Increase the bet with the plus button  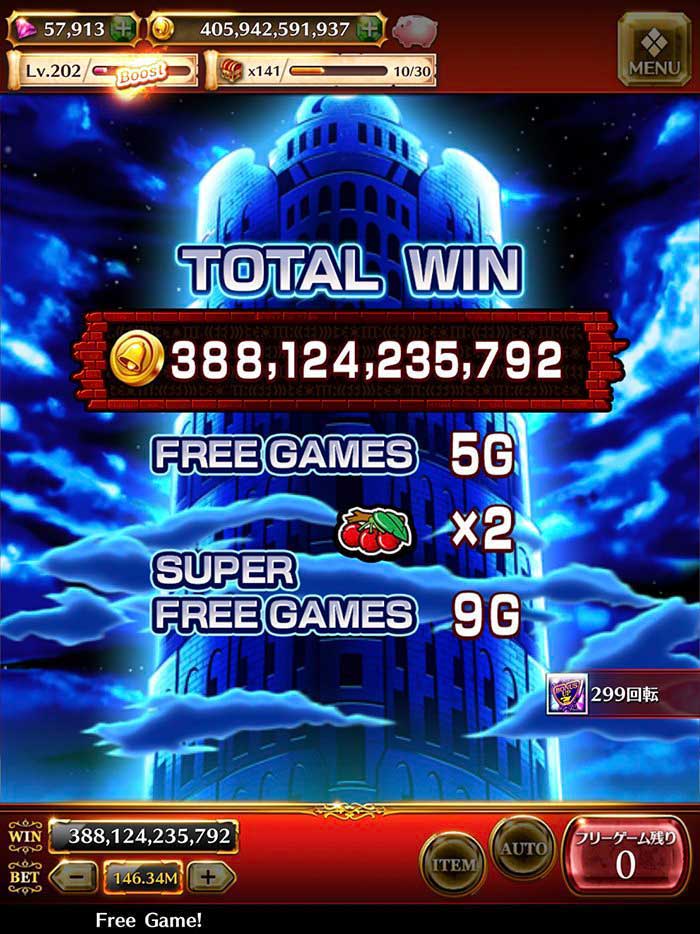pyautogui.click(x=208, y=878)
